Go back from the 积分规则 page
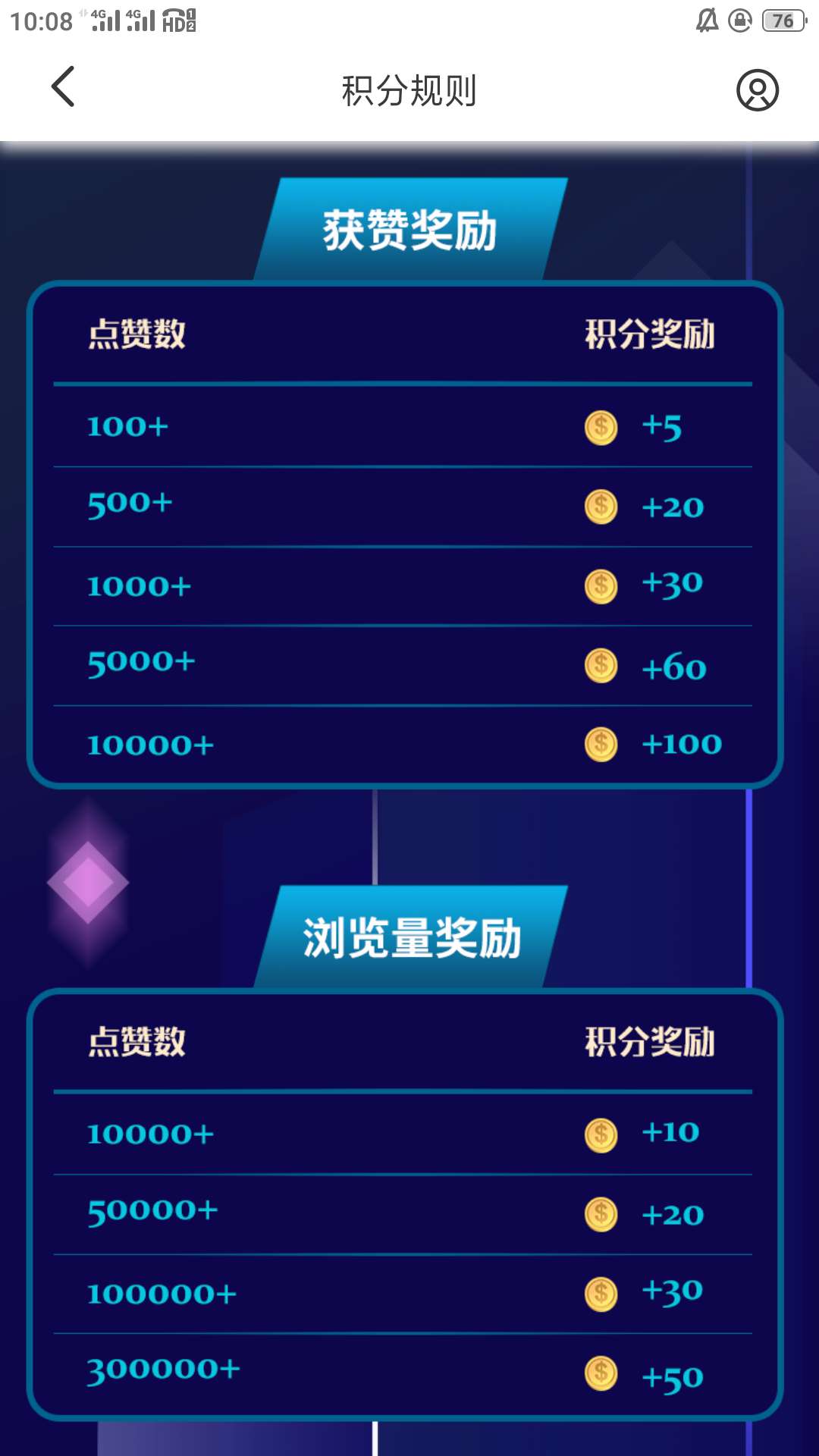This screenshot has height=1456, width=819. pos(63,87)
